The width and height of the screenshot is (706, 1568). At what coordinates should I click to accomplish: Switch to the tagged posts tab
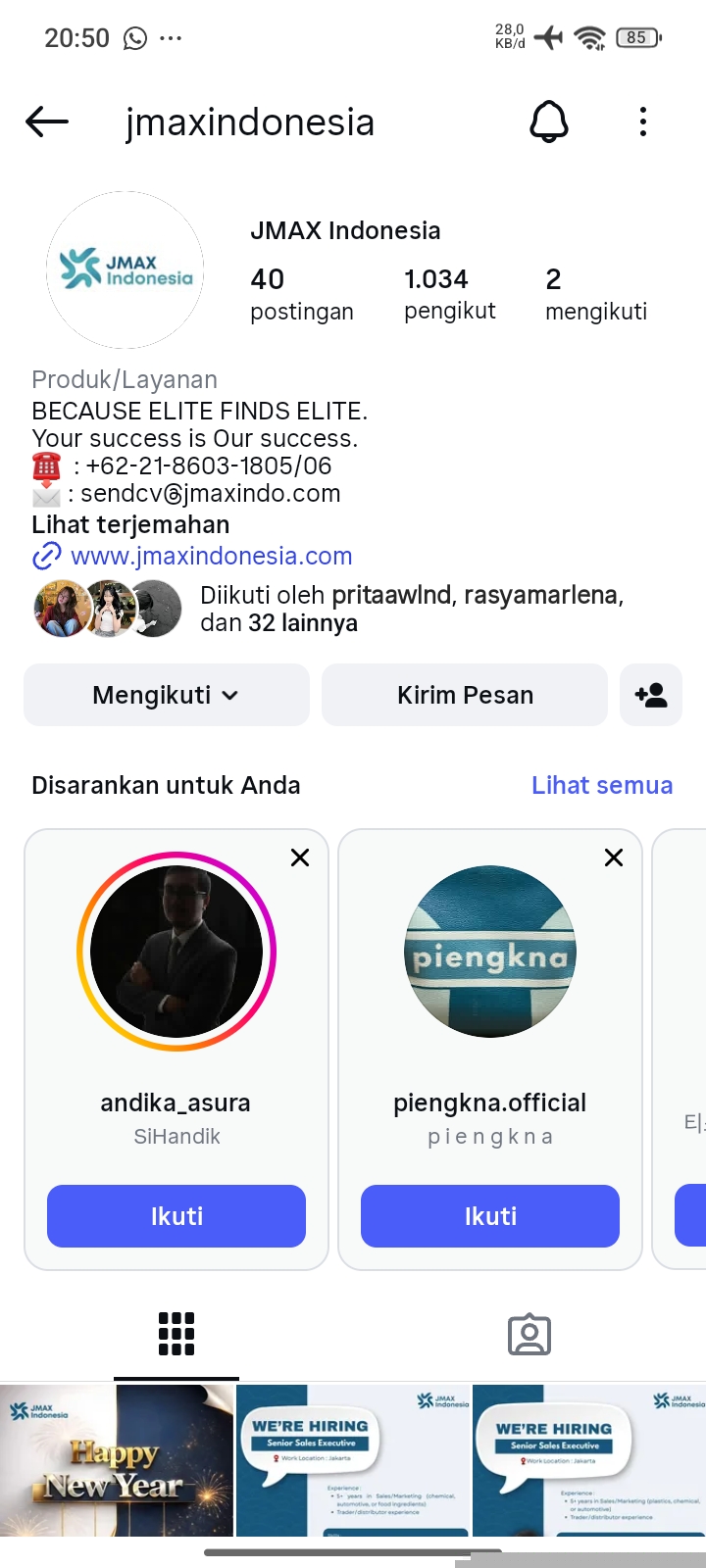(529, 1334)
